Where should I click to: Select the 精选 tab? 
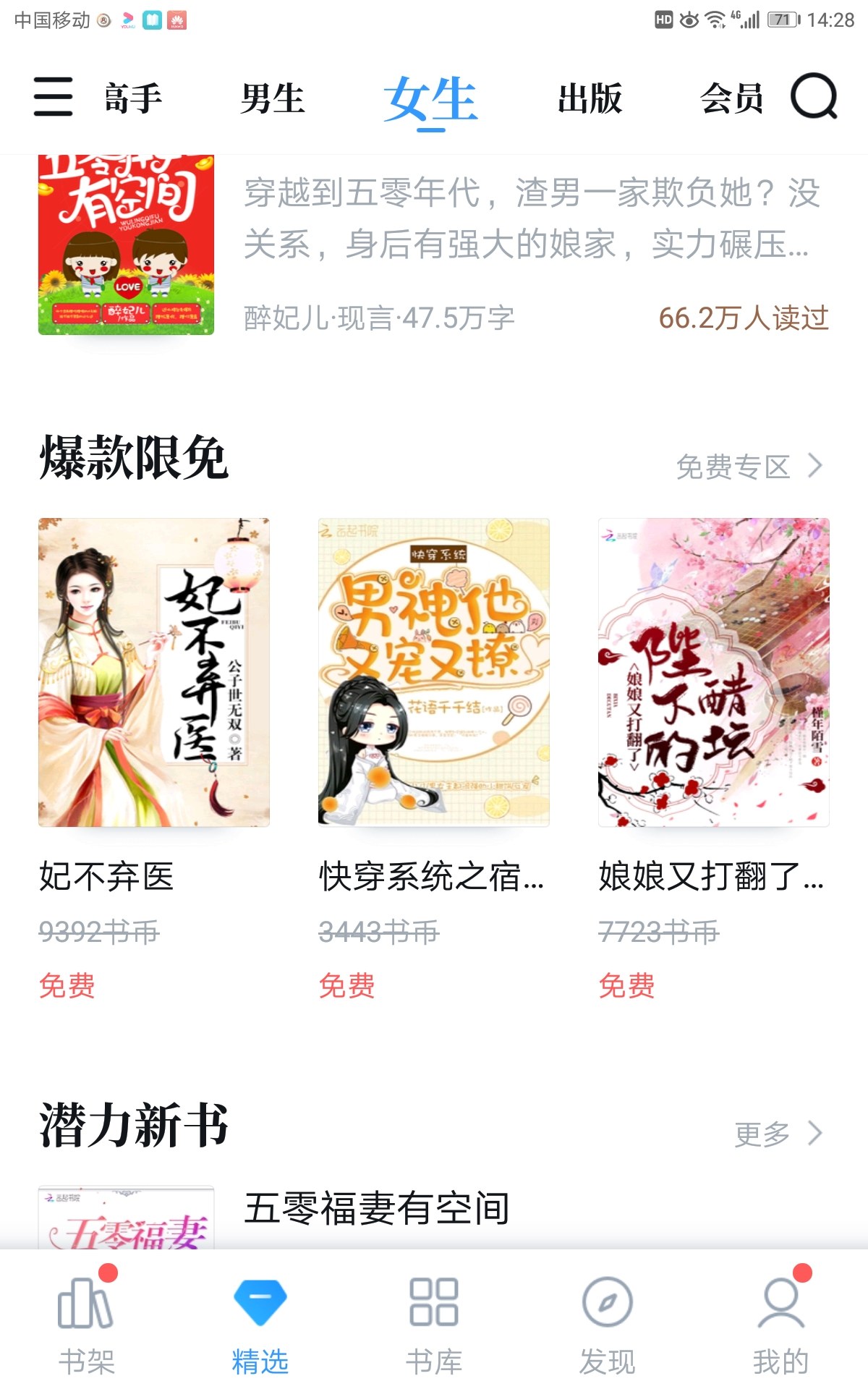260,1325
